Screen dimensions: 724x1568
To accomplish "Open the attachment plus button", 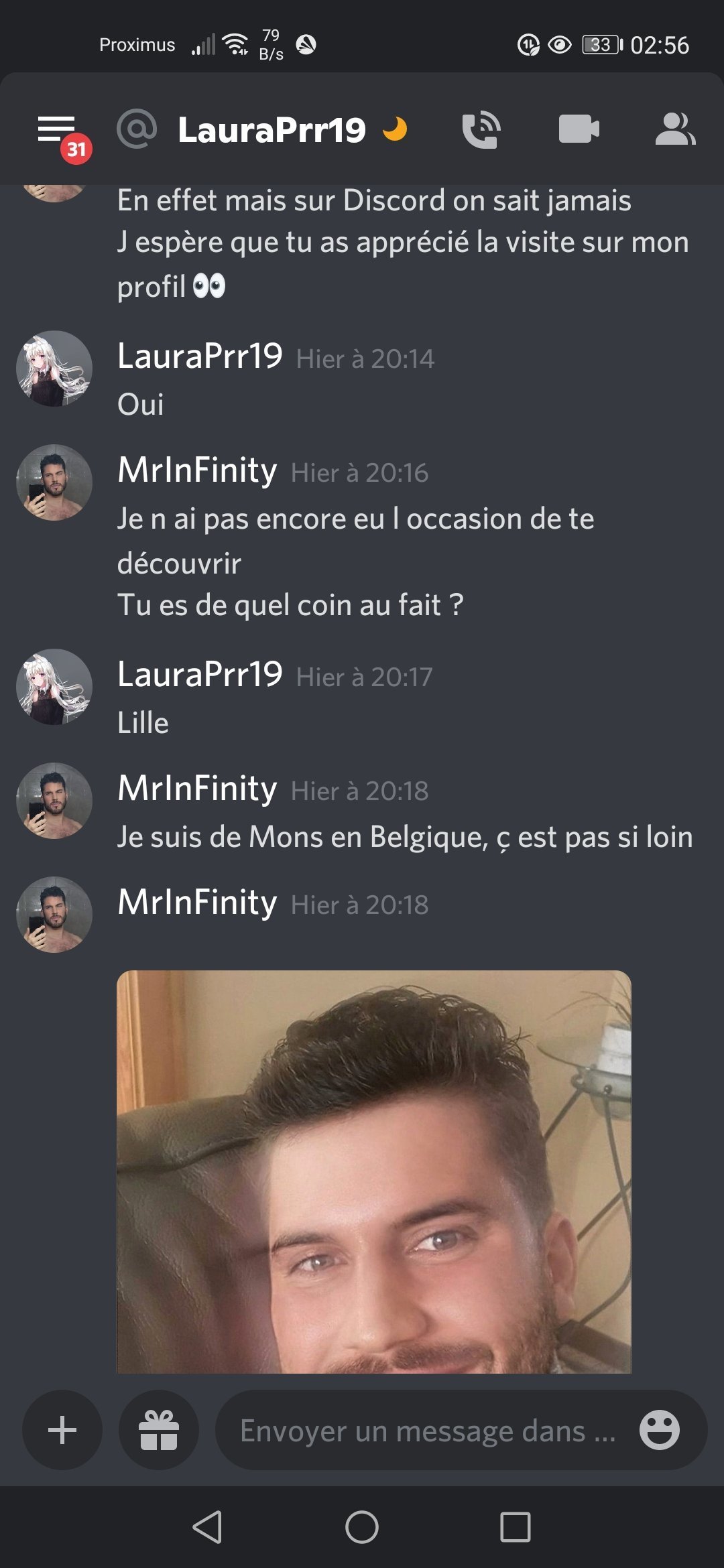I will coord(62,1429).
